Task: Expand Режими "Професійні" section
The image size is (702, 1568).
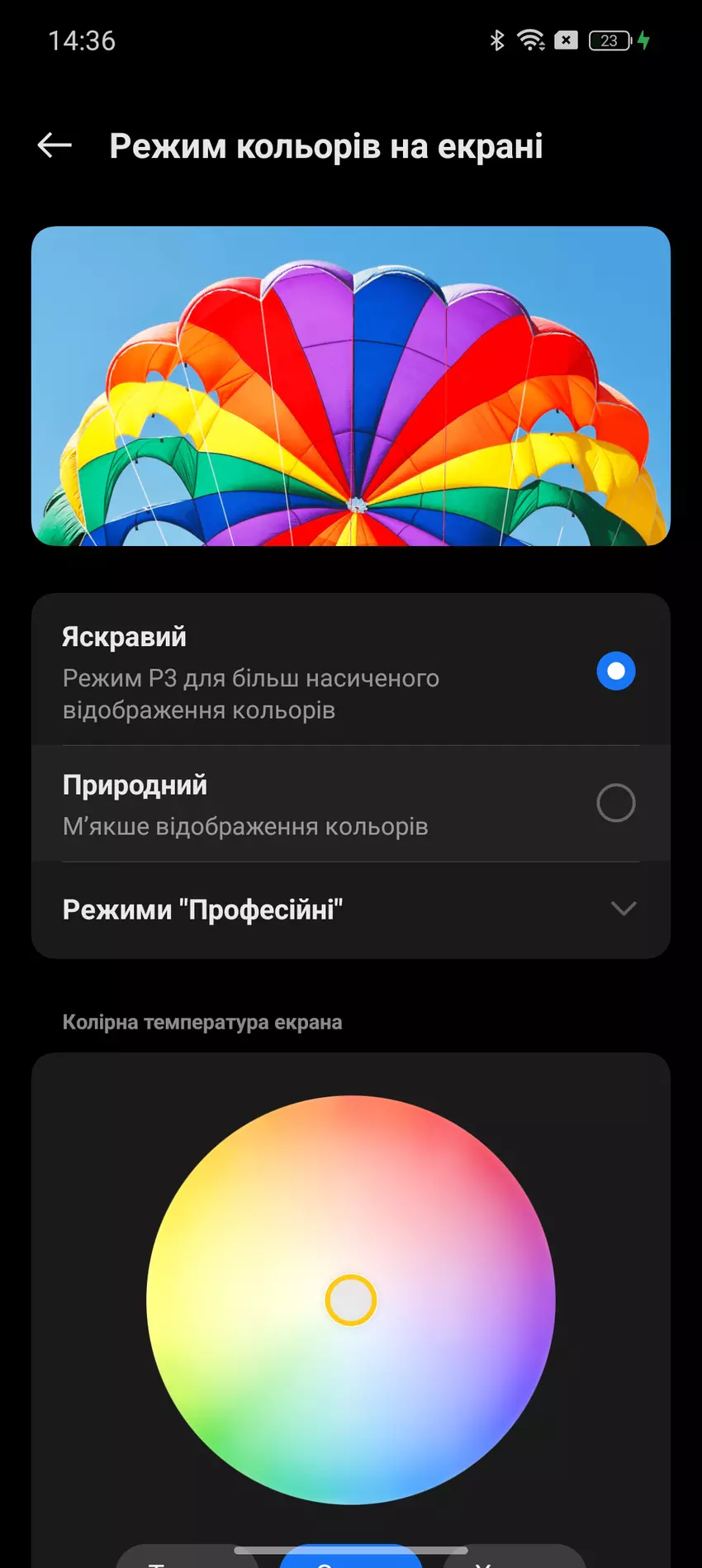Action: [x=623, y=909]
